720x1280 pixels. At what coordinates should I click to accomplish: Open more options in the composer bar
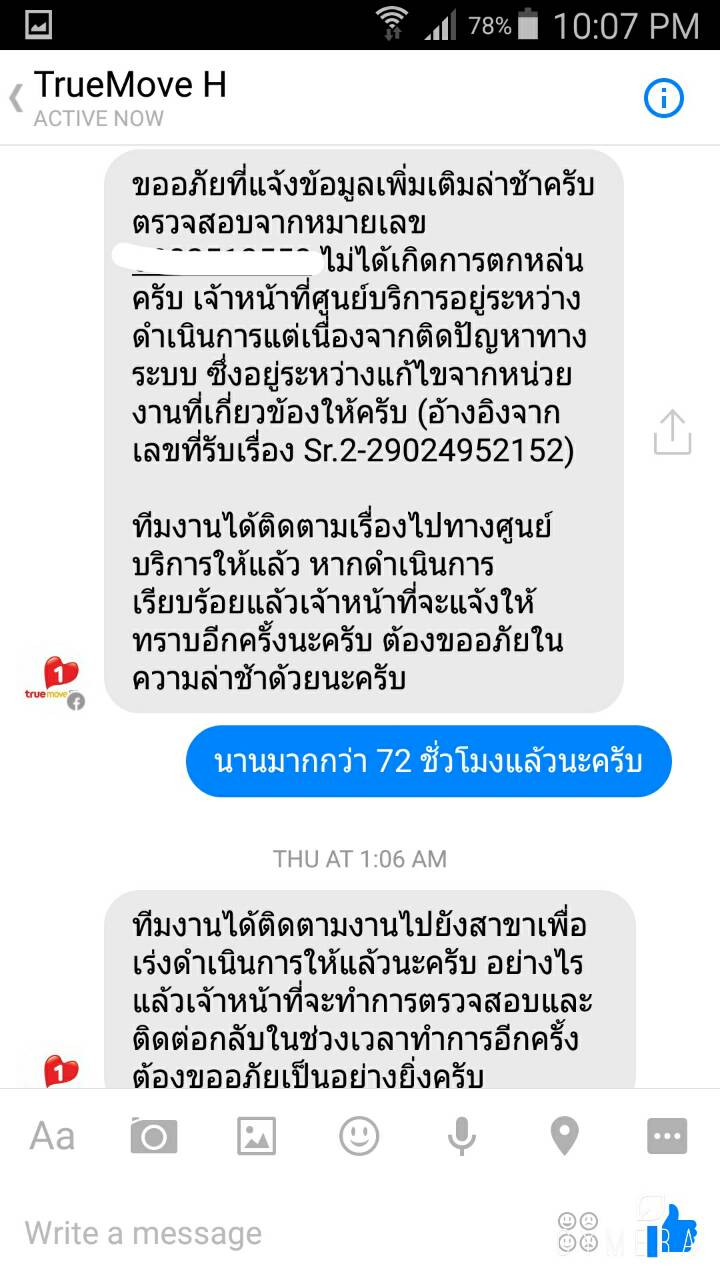[x=667, y=1136]
